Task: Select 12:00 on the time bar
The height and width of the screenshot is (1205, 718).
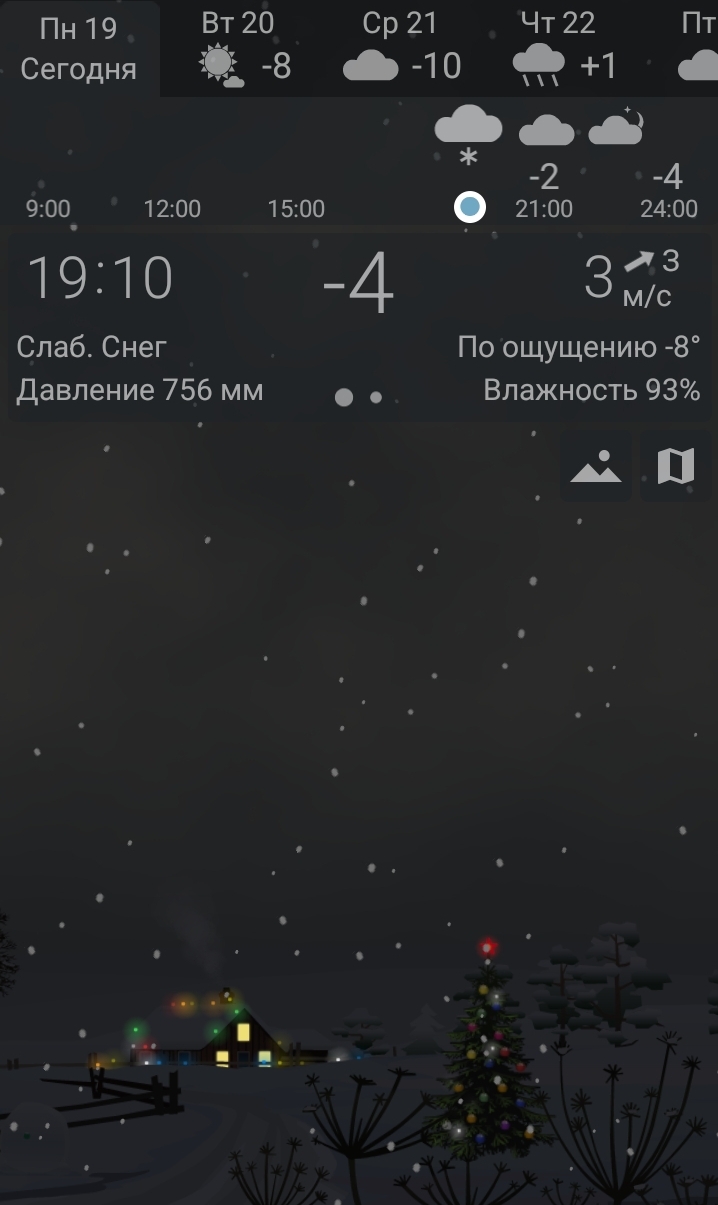Action: click(x=172, y=209)
